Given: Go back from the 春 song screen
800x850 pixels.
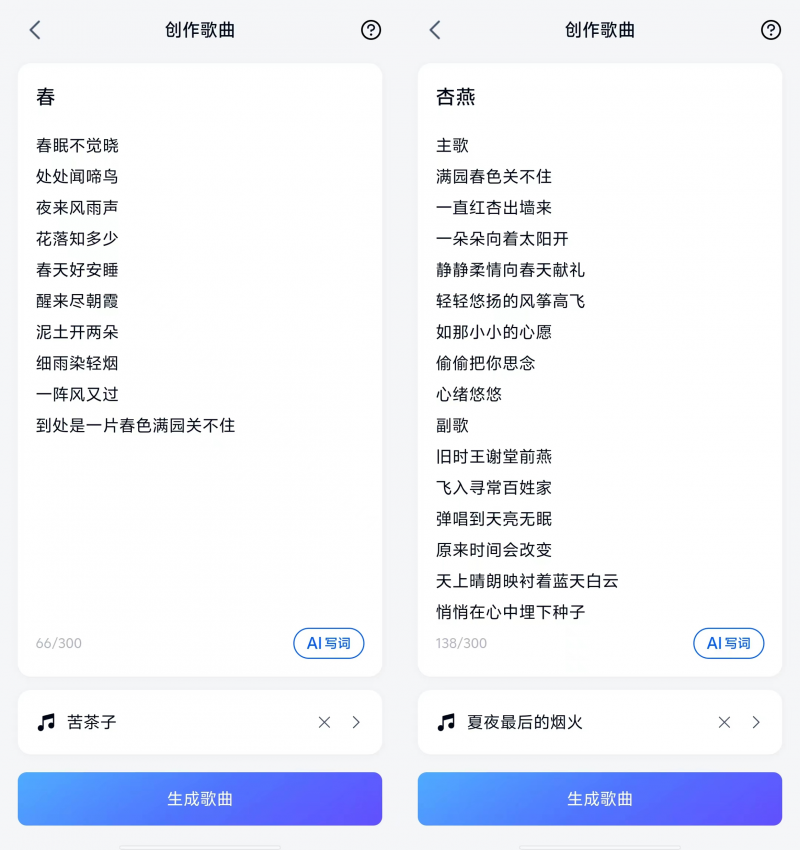Looking at the screenshot, I should click(35, 30).
